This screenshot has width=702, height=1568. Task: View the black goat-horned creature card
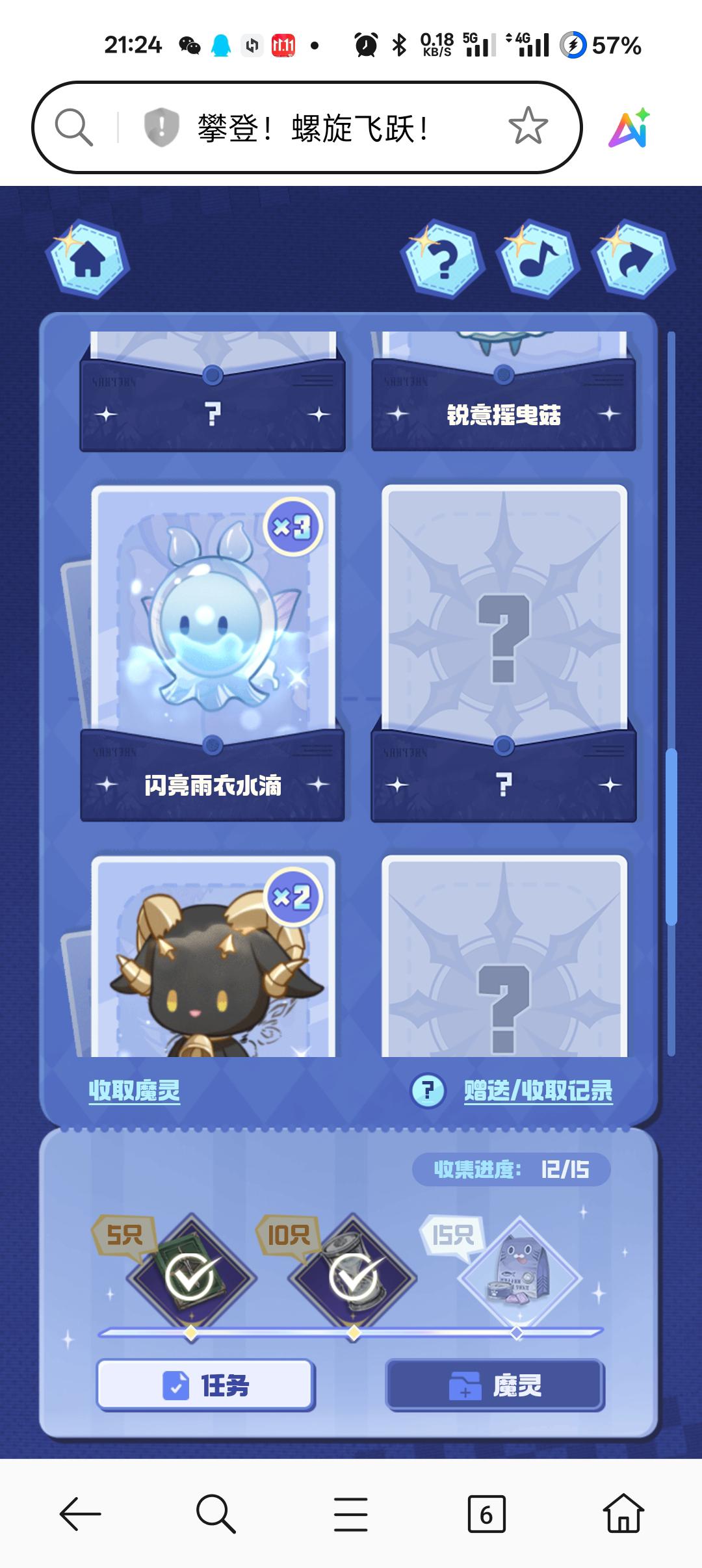pos(213,962)
